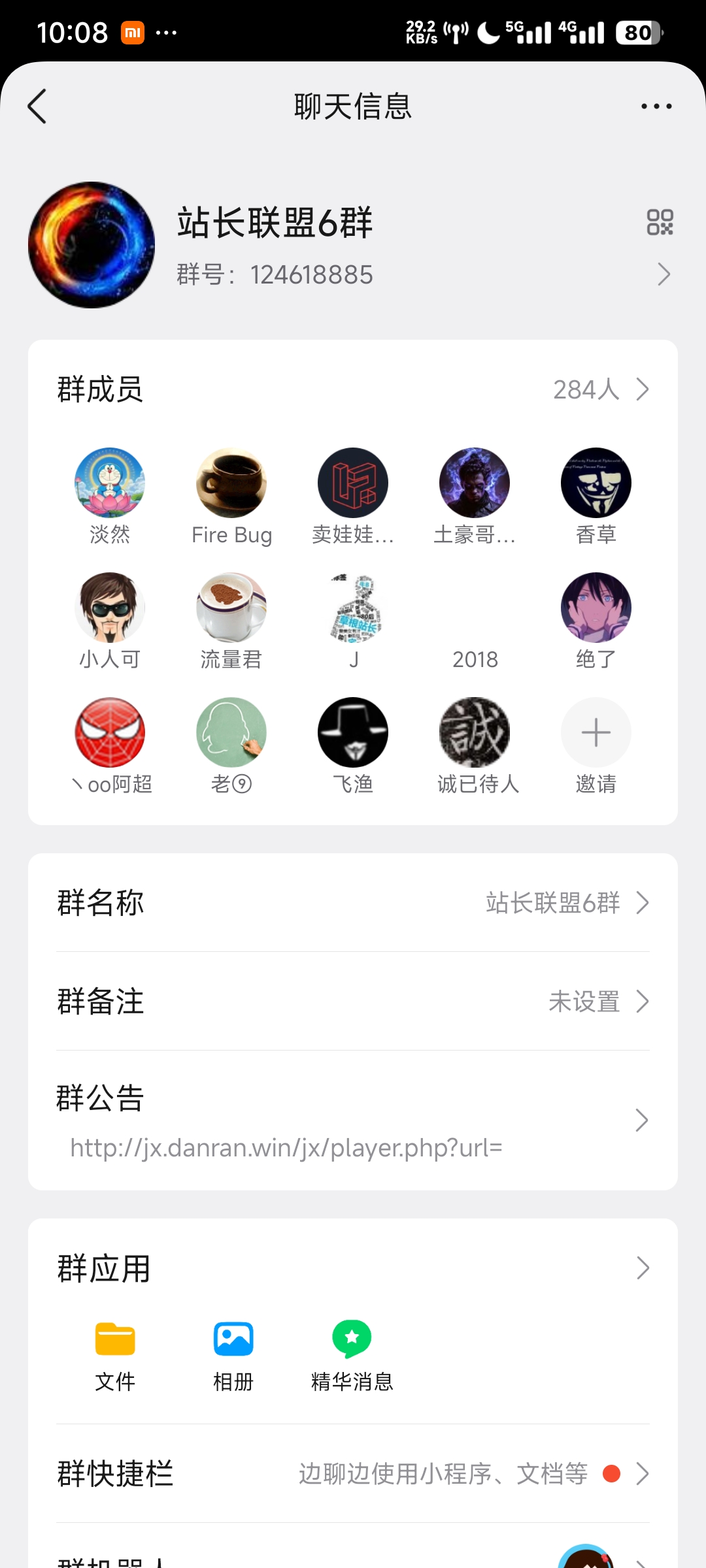Open the 群公告 announcement
This screenshot has width=706, height=1568.
coord(353,1120)
